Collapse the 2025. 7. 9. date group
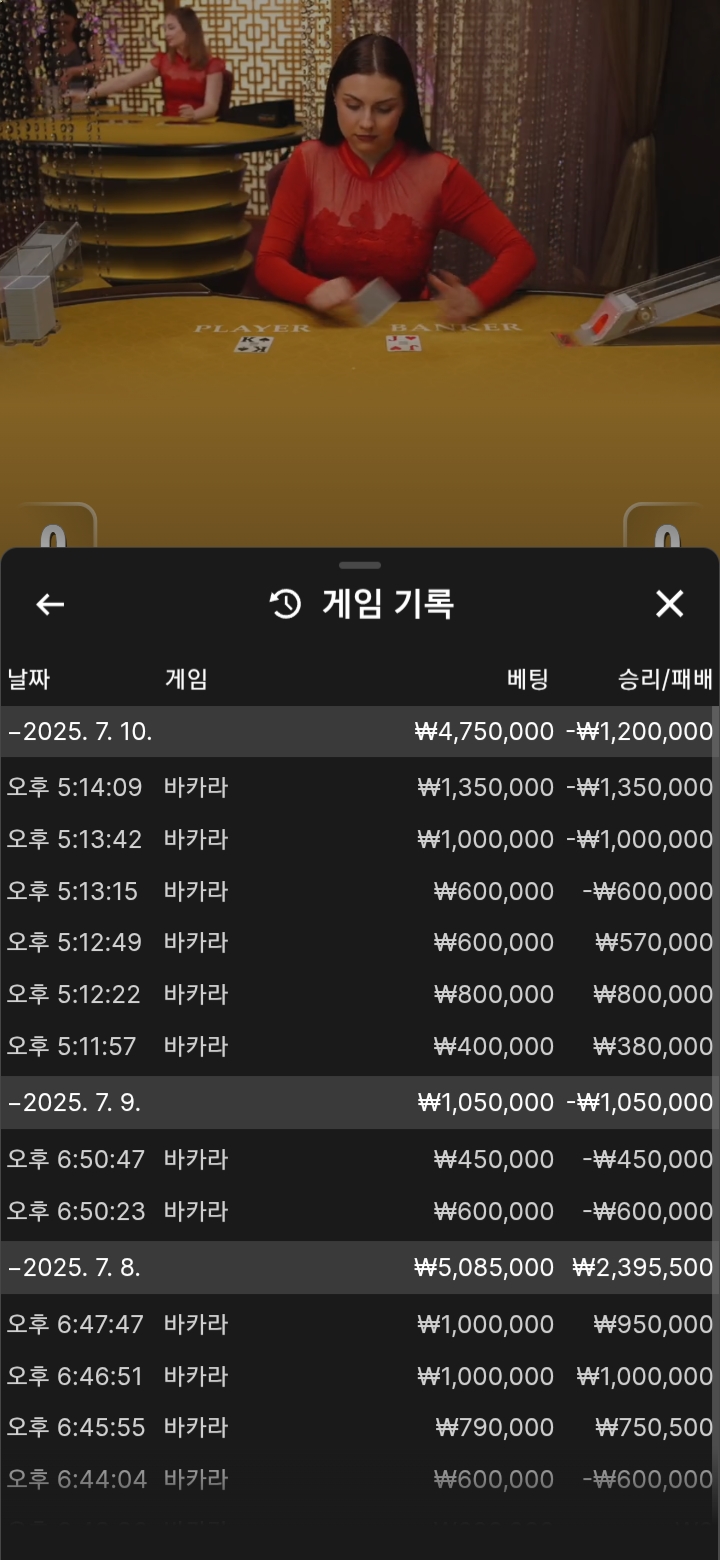720x1560 pixels. (360, 1103)
